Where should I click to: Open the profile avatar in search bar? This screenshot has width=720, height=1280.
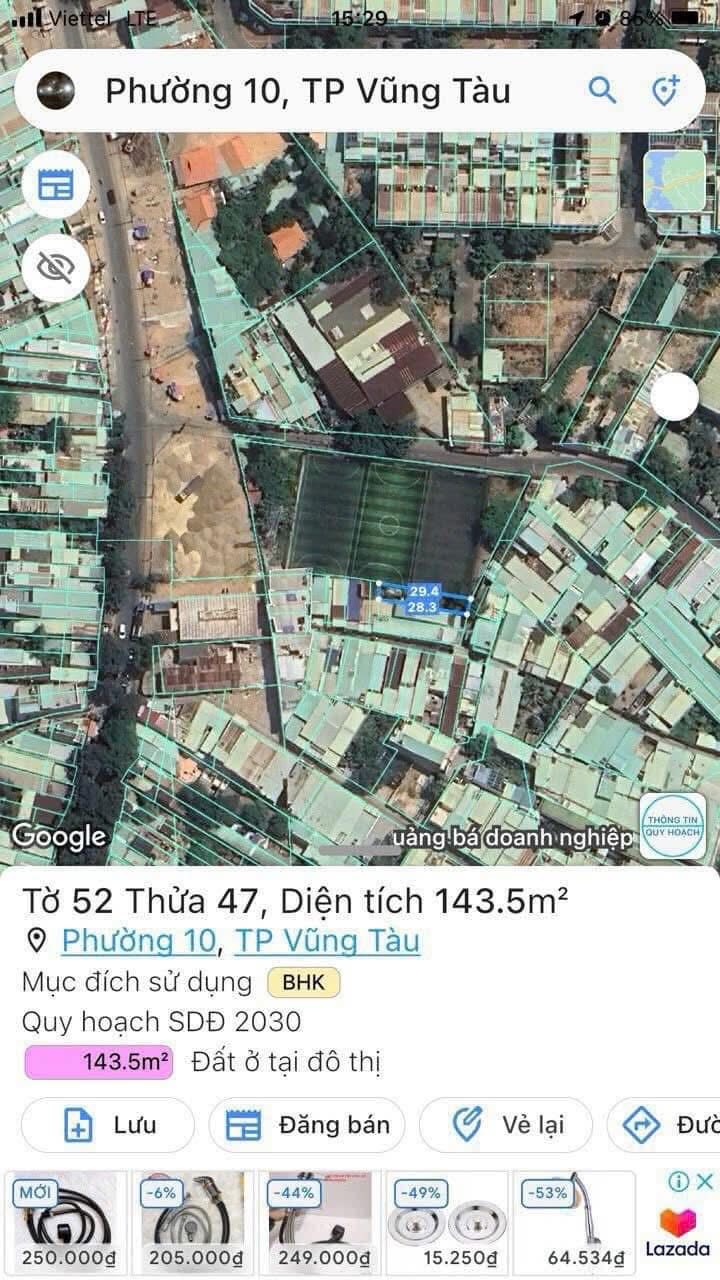56,91
